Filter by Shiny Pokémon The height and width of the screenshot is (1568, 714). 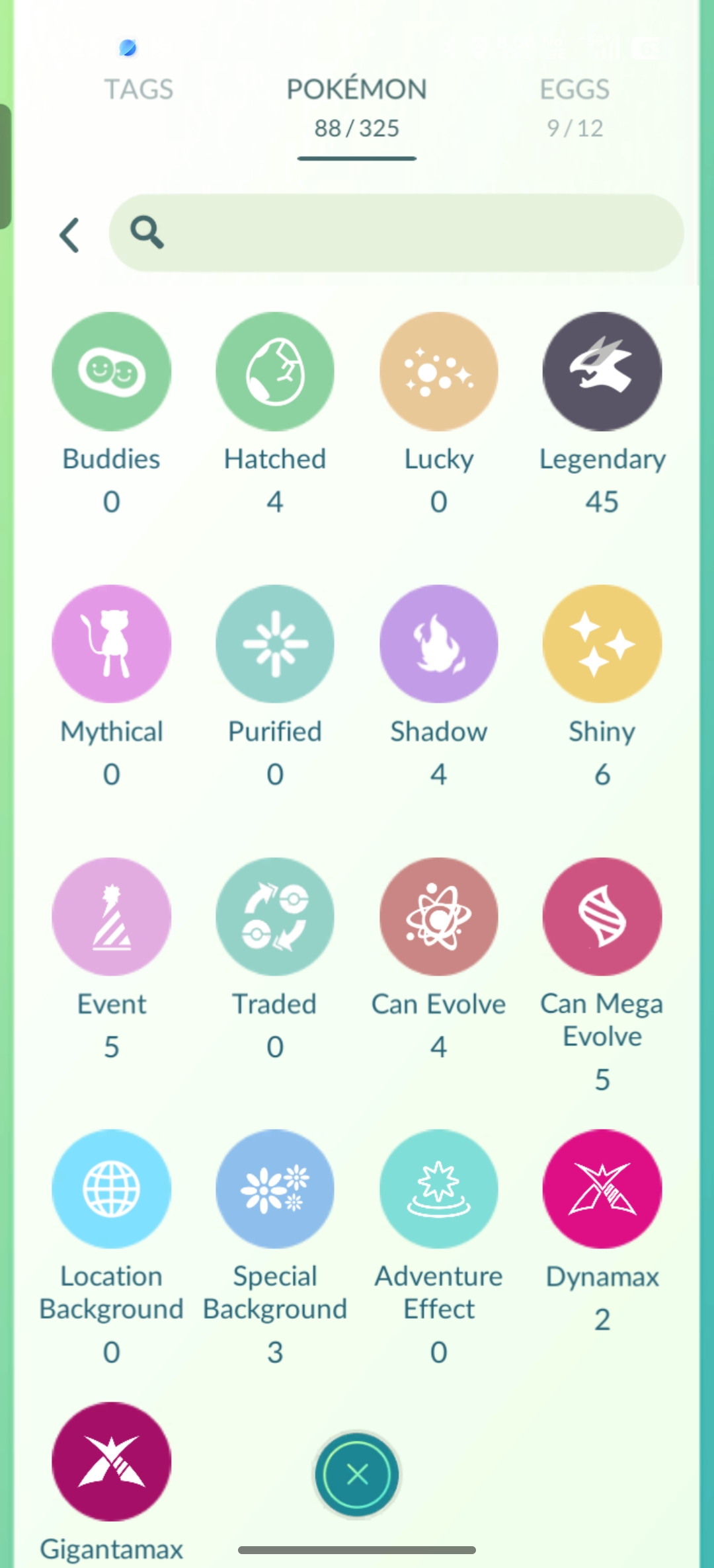click(x=602, y=644)
